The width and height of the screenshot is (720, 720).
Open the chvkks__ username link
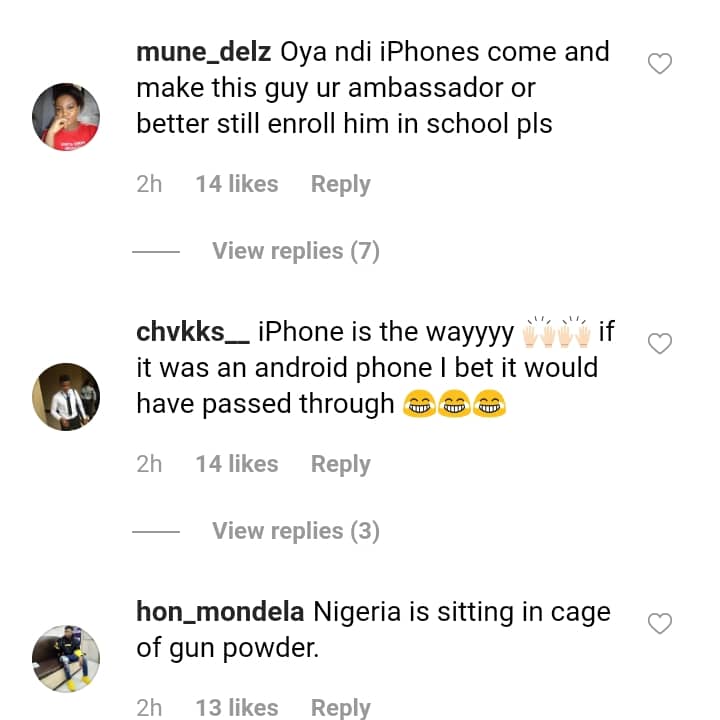coord(192,332)
